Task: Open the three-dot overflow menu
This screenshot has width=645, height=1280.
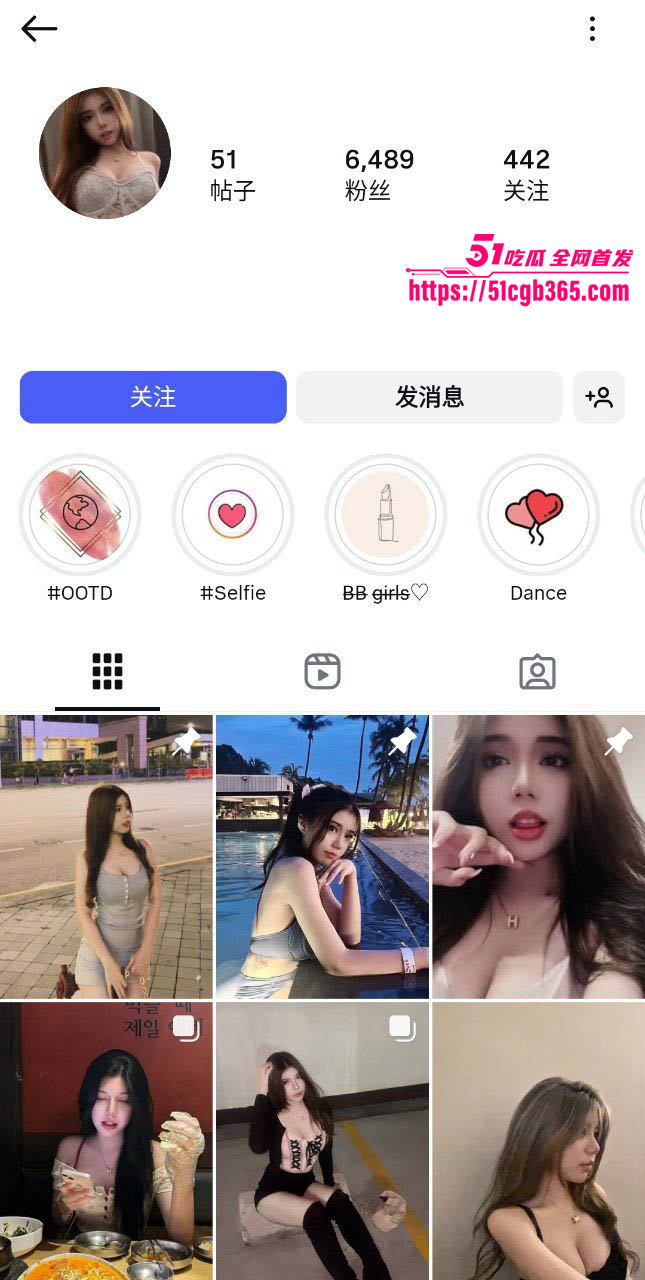Action: coord(592,29)
